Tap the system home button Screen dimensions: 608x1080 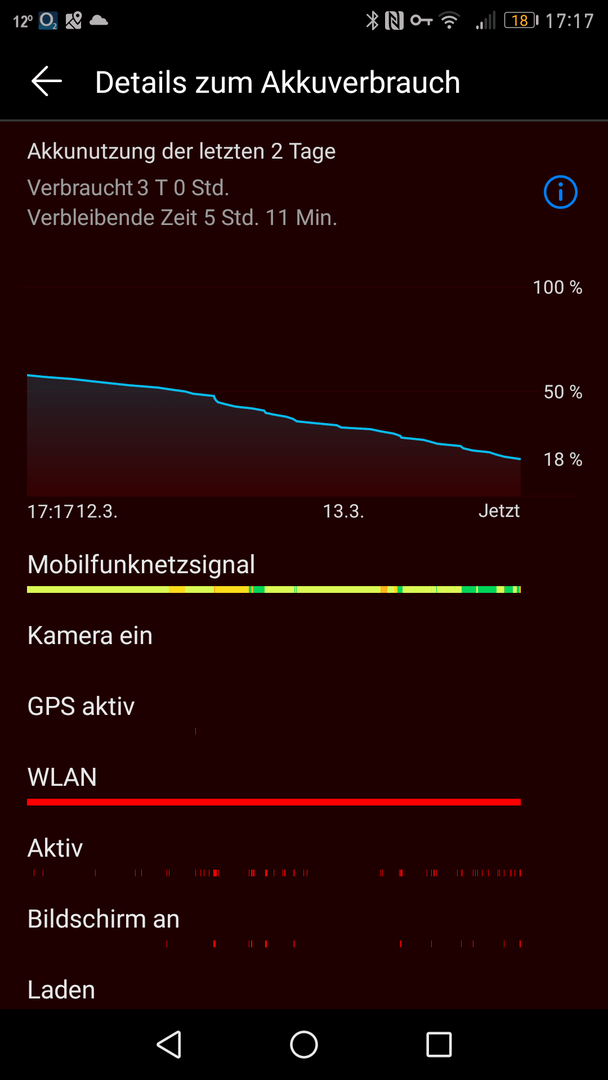click(x=304, y=1045)
